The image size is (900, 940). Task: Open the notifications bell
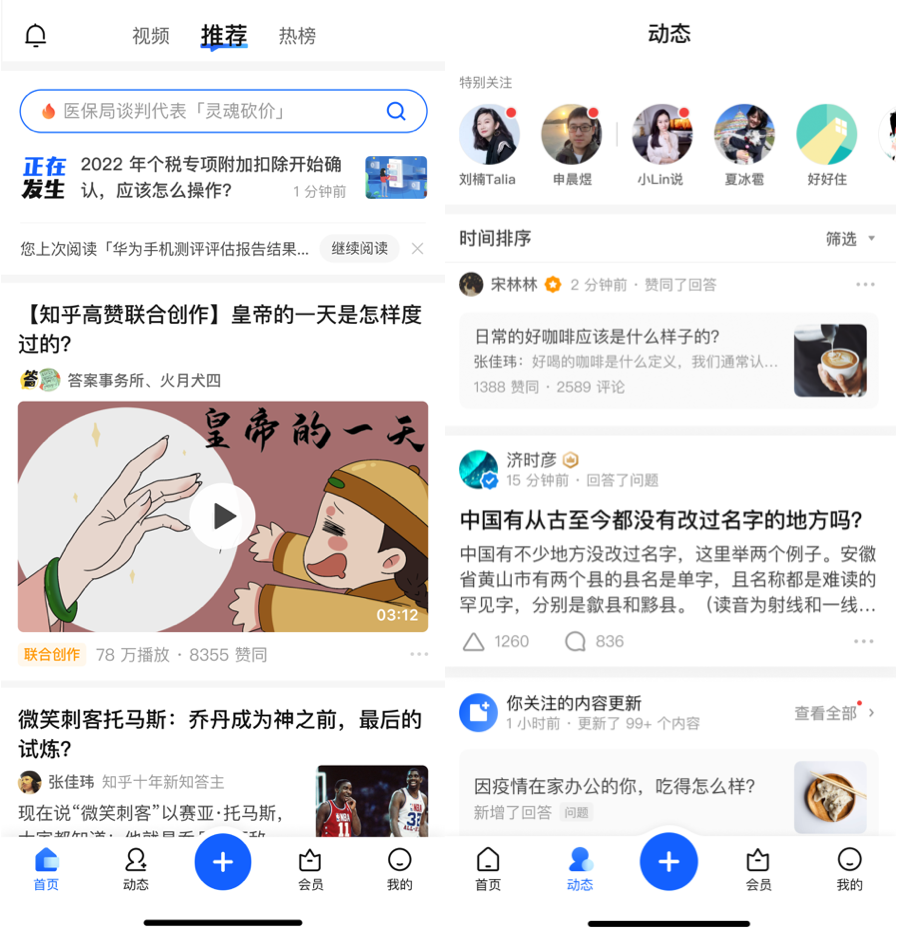tap(36, 36)
